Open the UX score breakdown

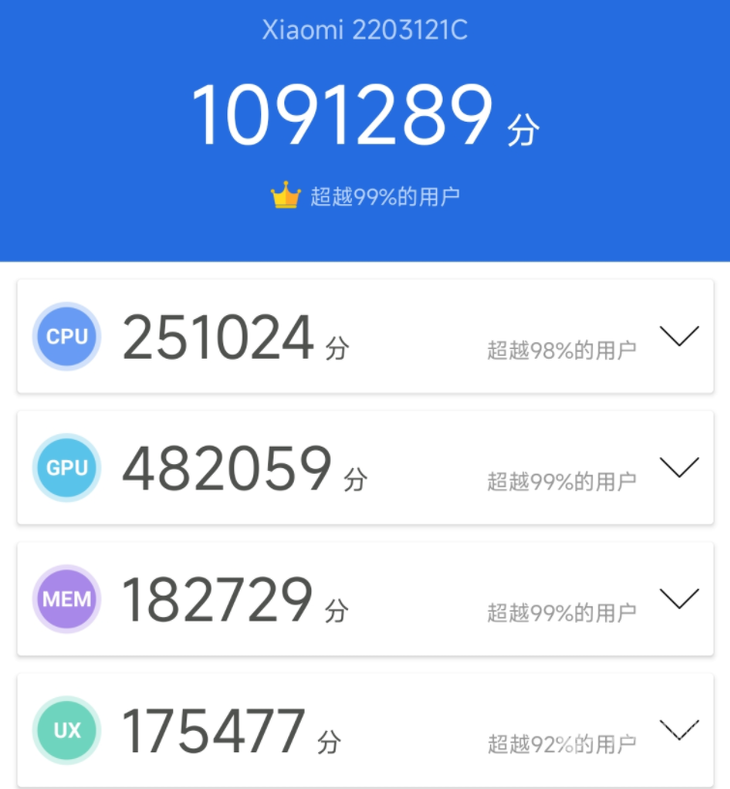pyautogui.click(x=679, y=730)
